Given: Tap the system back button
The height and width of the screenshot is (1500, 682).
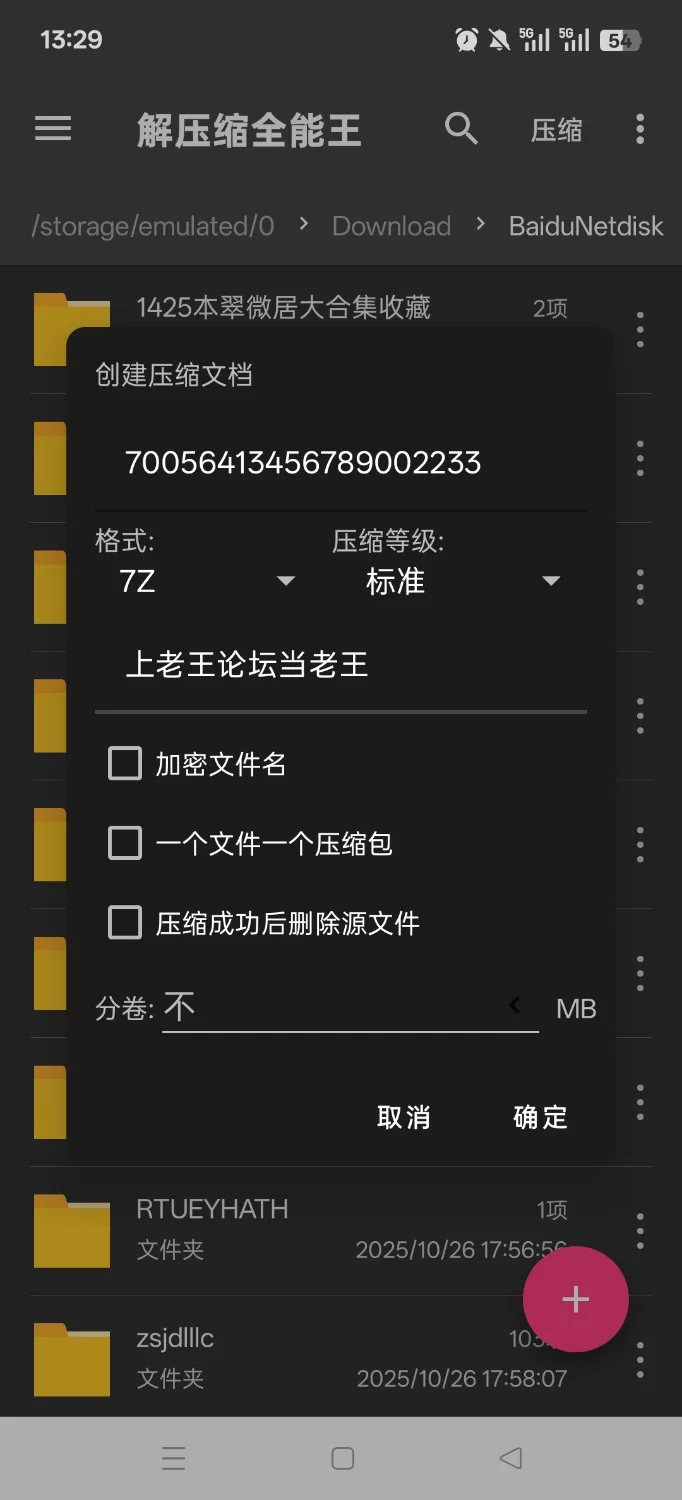Looking at the screenshot, I should pos(511,1458).
